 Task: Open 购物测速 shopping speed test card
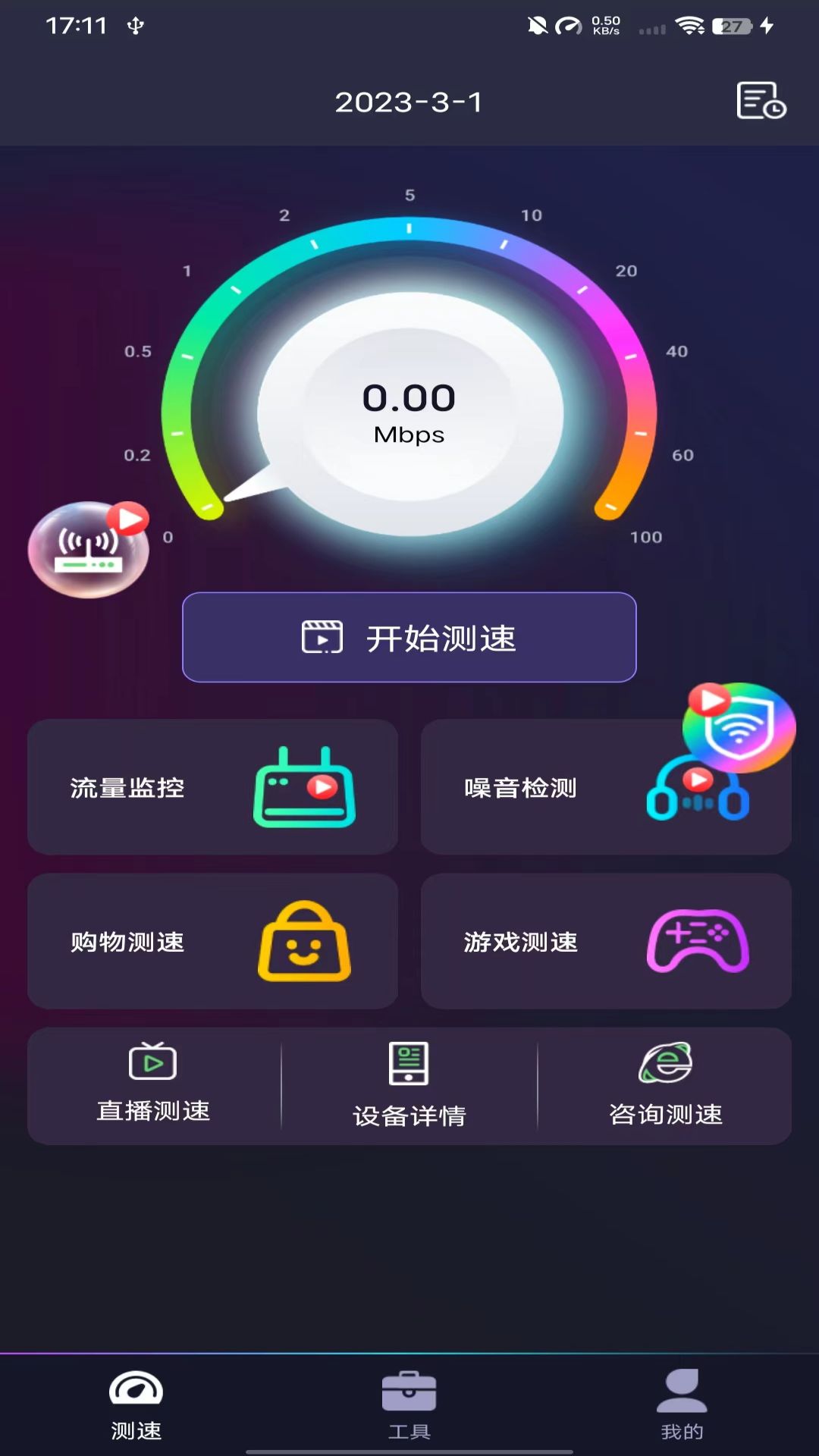[212, 941]
